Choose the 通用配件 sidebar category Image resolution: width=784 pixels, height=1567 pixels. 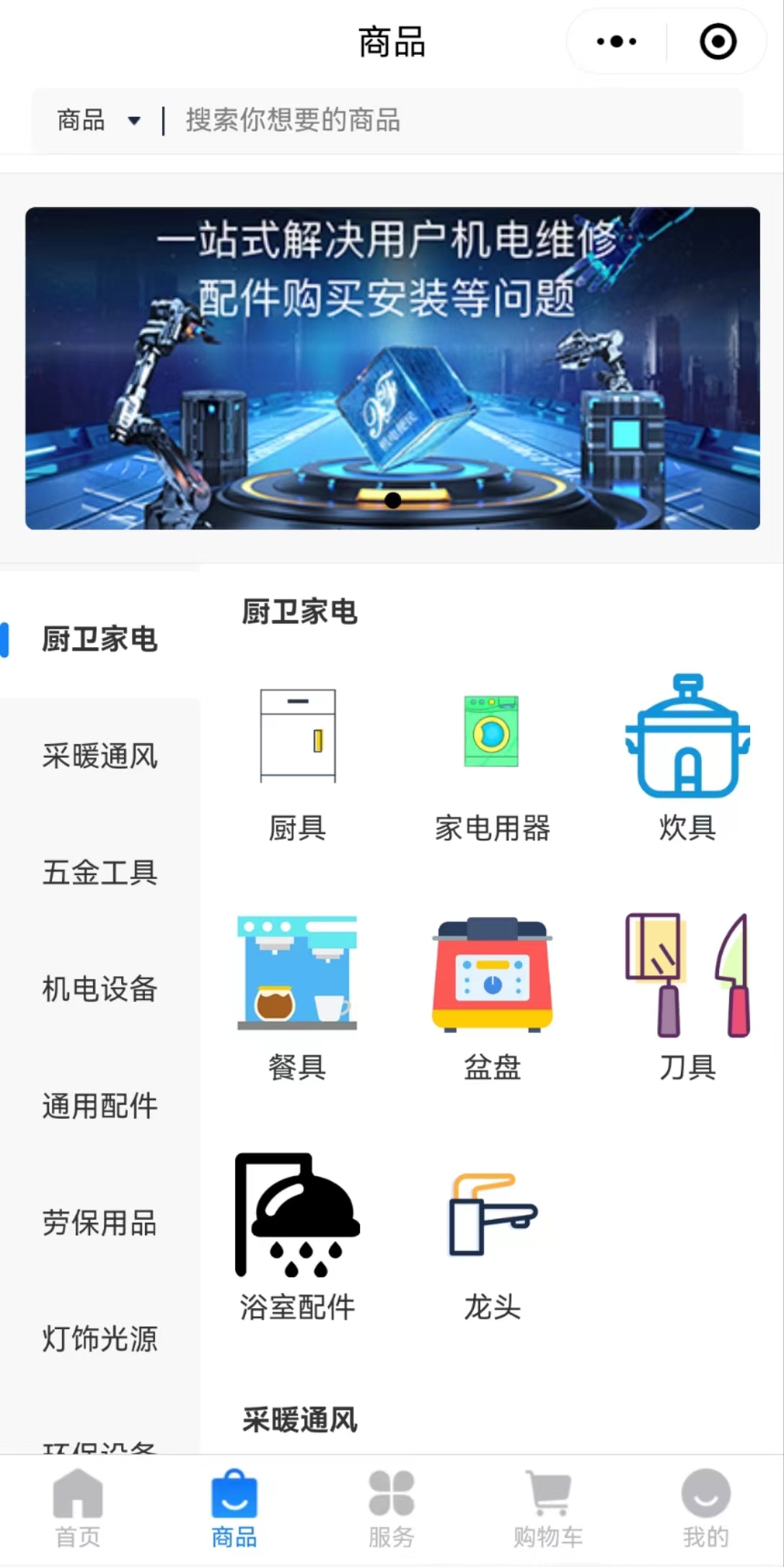point(100,1105)
